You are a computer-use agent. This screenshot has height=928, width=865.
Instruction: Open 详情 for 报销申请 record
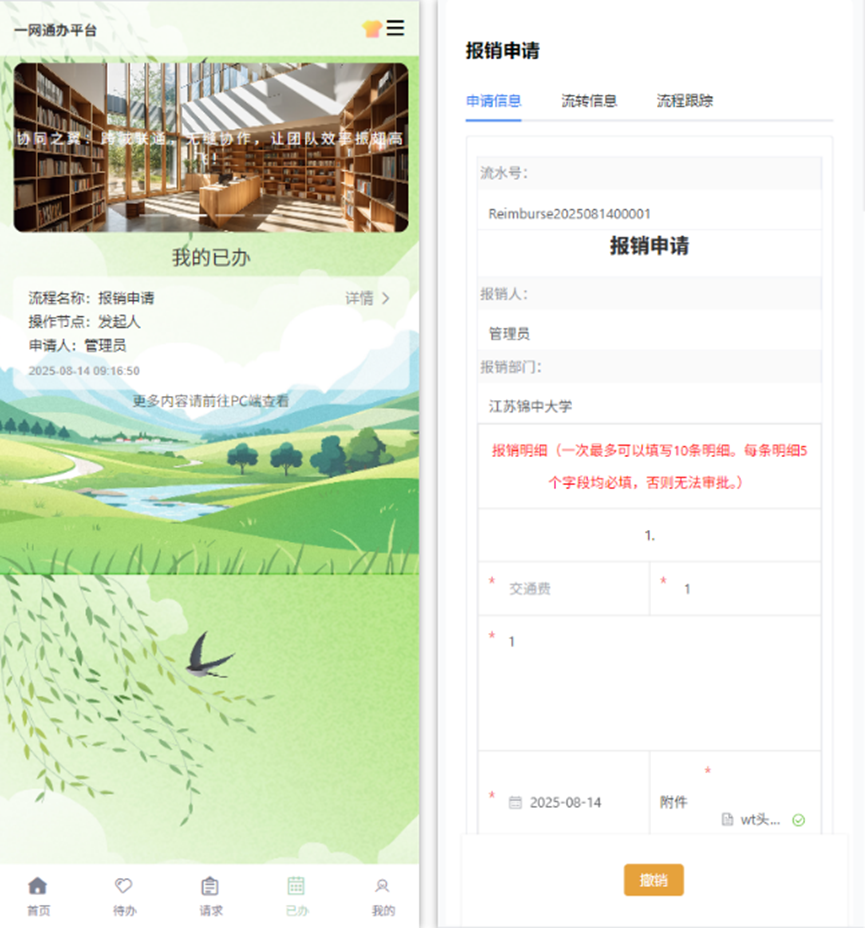(368, 298)
